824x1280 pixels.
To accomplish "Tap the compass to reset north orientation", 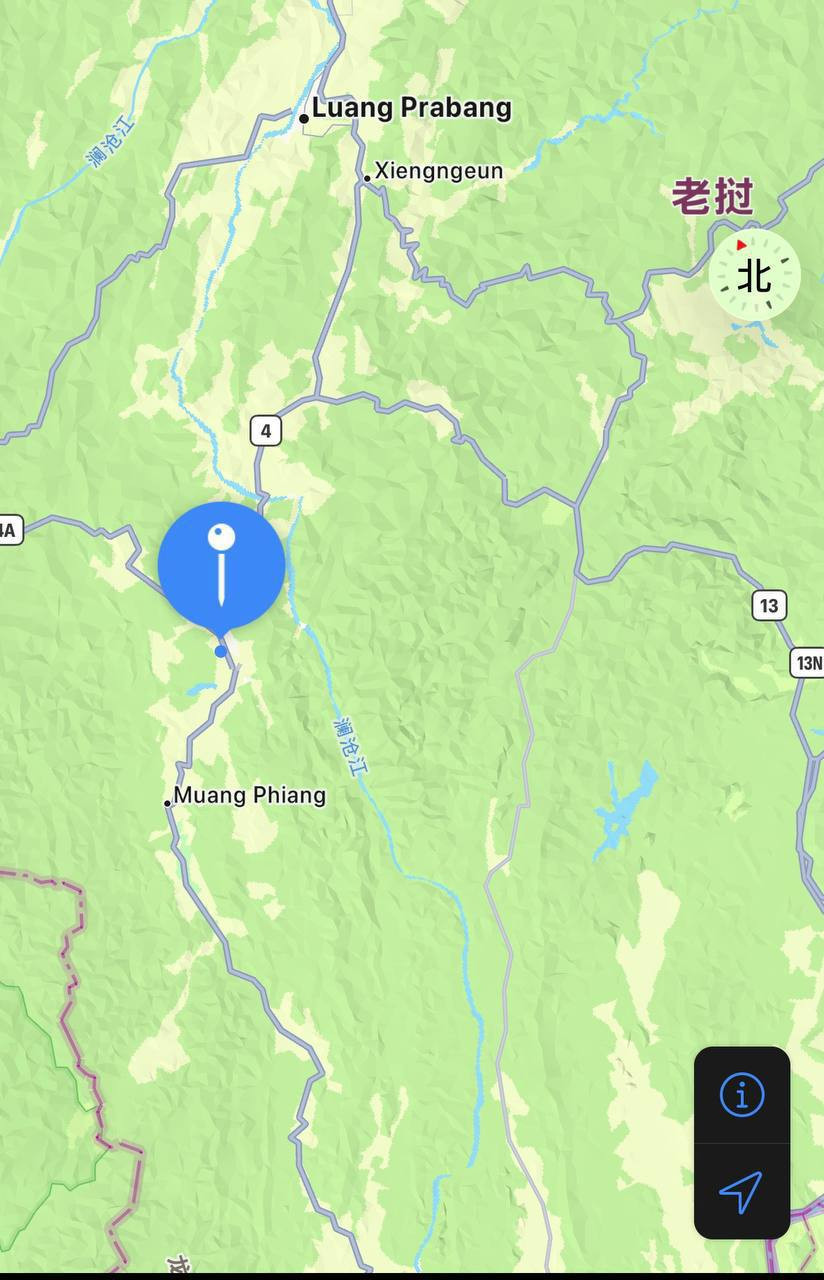I will pos(755,275).
